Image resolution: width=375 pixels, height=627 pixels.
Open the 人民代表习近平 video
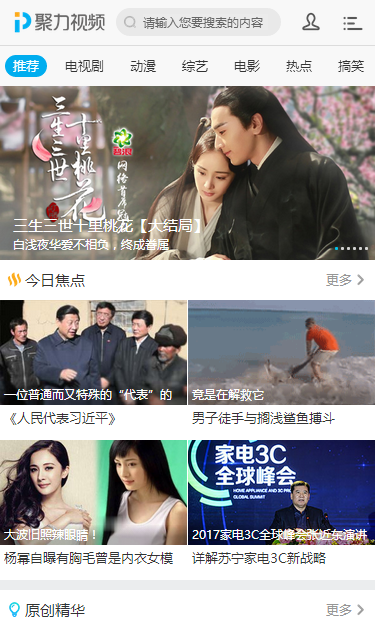(x=93, y=365)
